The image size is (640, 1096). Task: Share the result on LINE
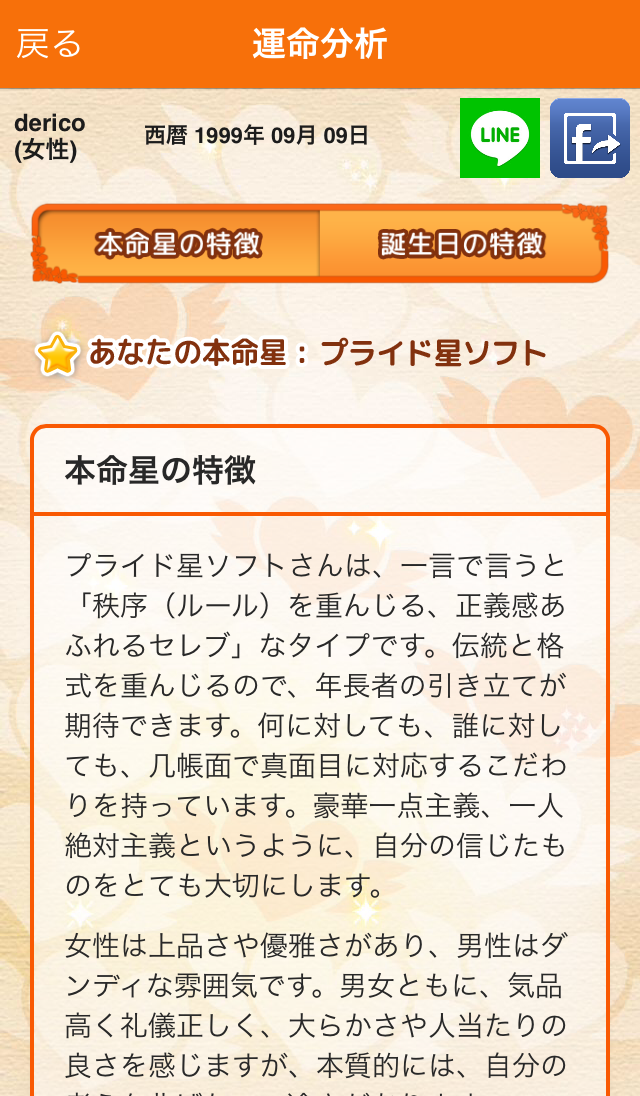click(x=500, y=138)
